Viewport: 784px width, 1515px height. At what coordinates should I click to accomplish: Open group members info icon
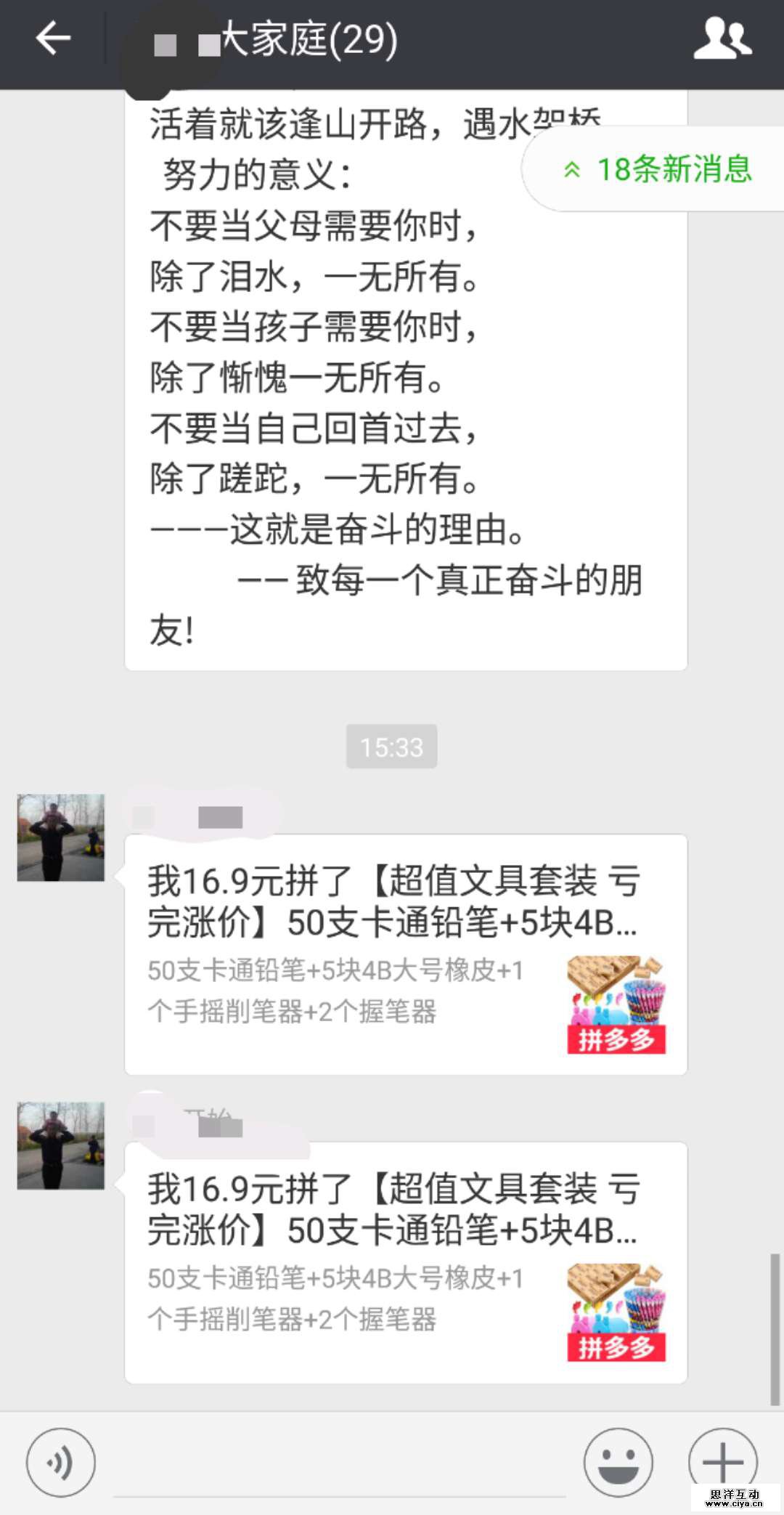722,38
